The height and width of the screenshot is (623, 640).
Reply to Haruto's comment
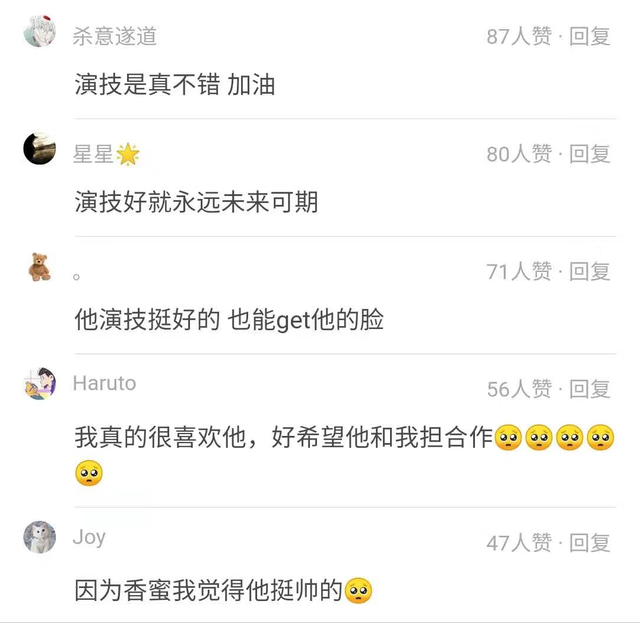(590, 389)
